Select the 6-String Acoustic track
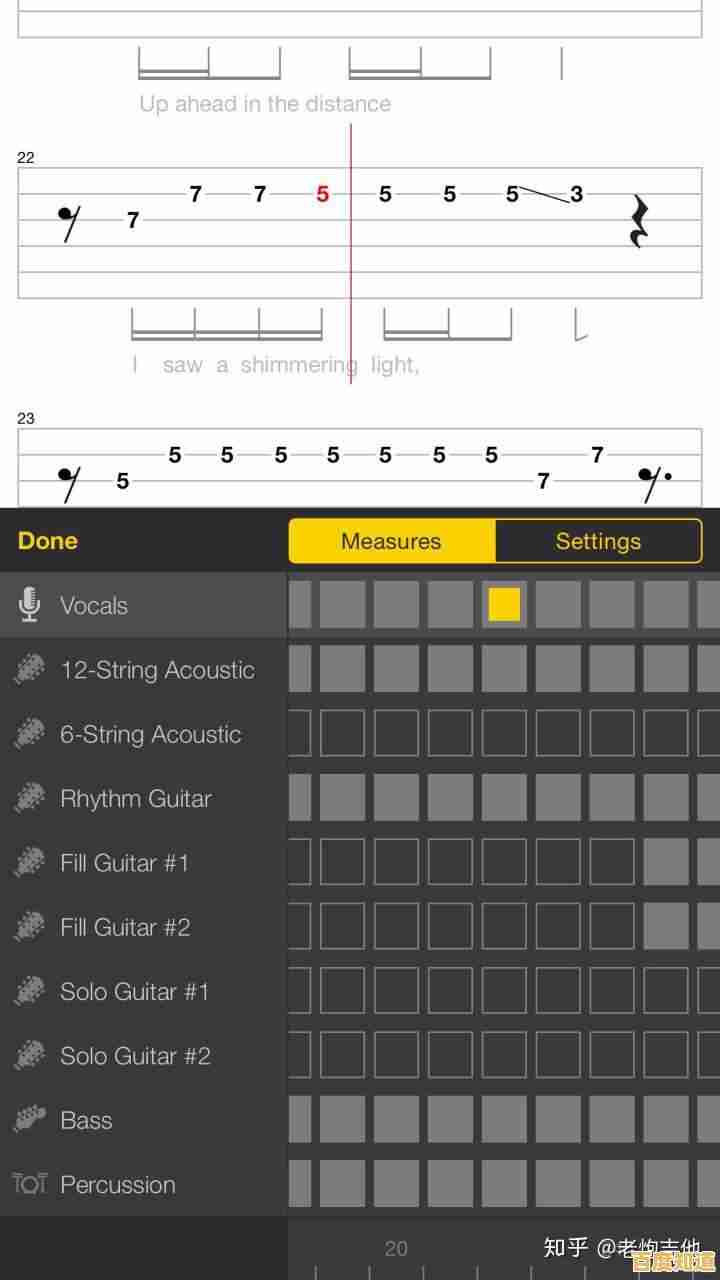Viewport: 720px width, 1280px height. tap(150, 734)
